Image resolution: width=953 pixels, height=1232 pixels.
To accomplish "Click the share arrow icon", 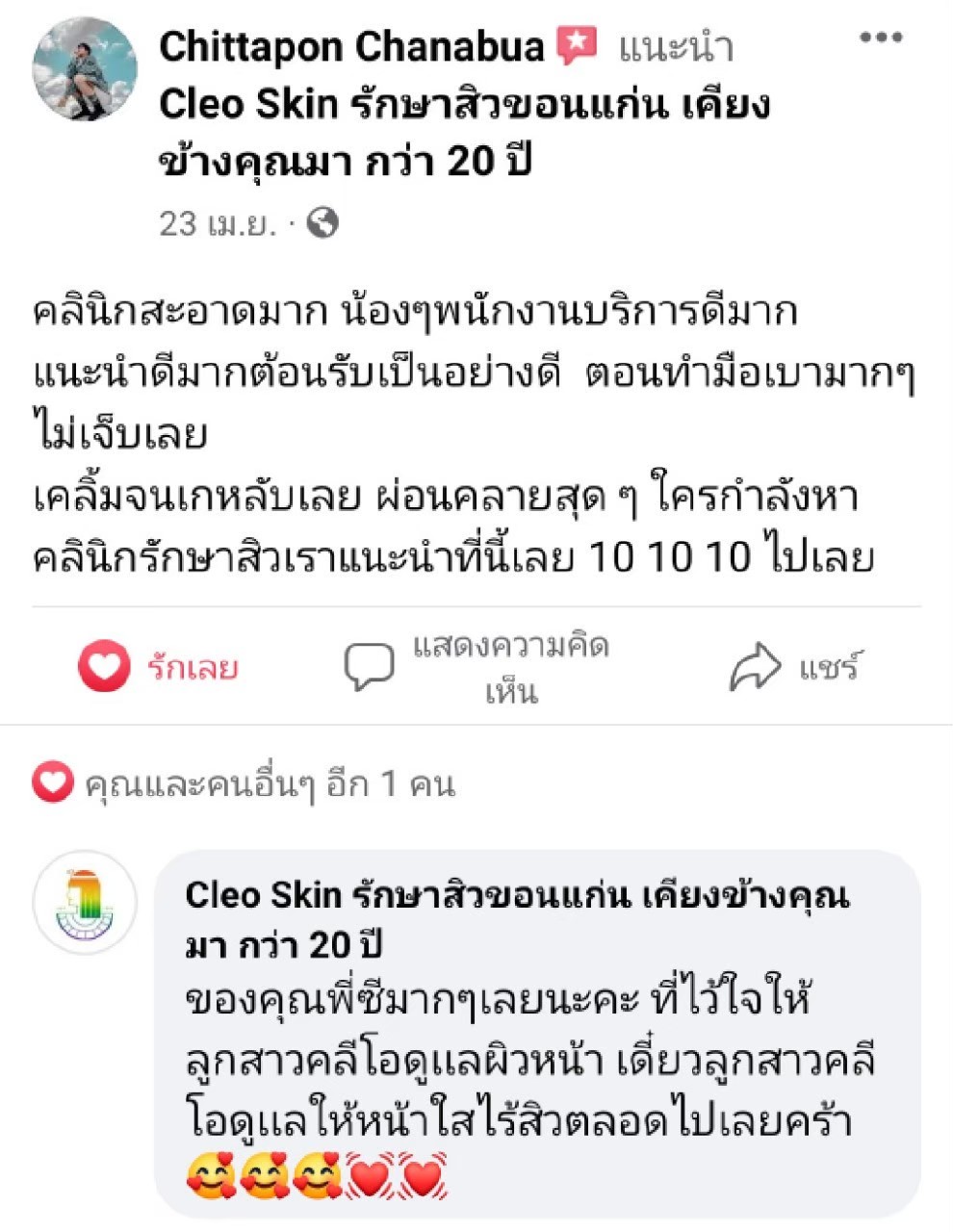I will 760,663.
